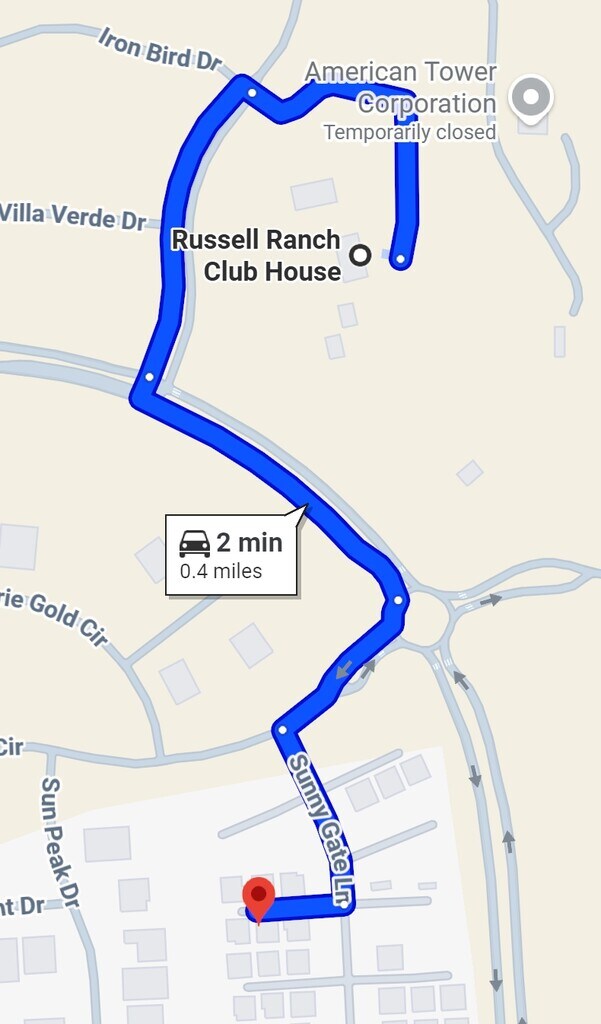Select the 2 min driving route callout

(x=232, y=555)
